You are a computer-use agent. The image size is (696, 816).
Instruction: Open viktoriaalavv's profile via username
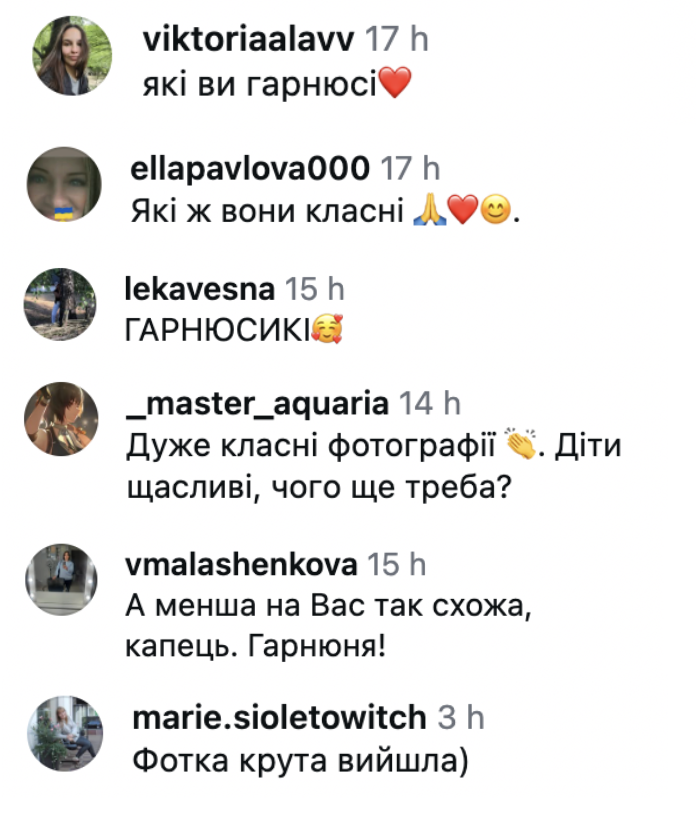tap(249, 41)
